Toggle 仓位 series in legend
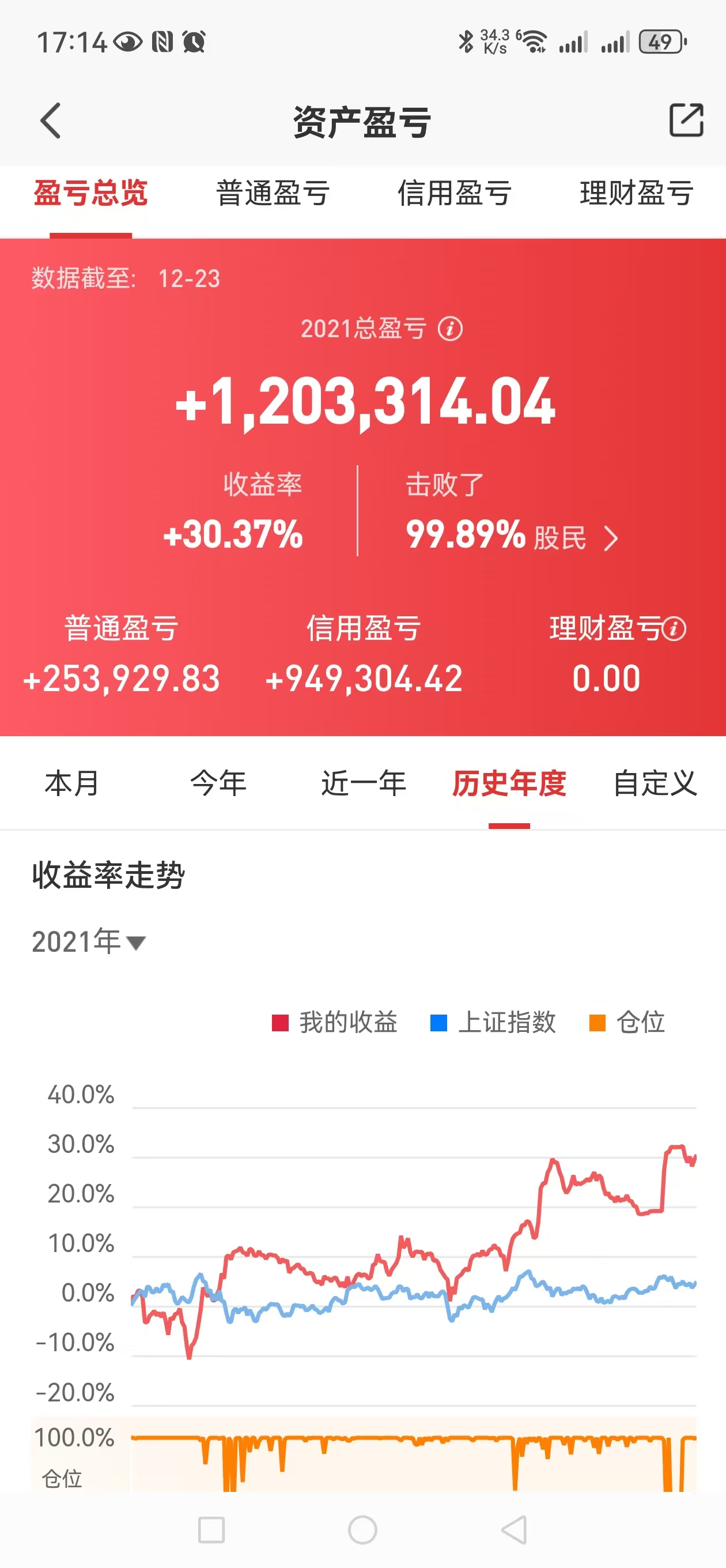726x1568 pixels. [x=627, y=1022]
